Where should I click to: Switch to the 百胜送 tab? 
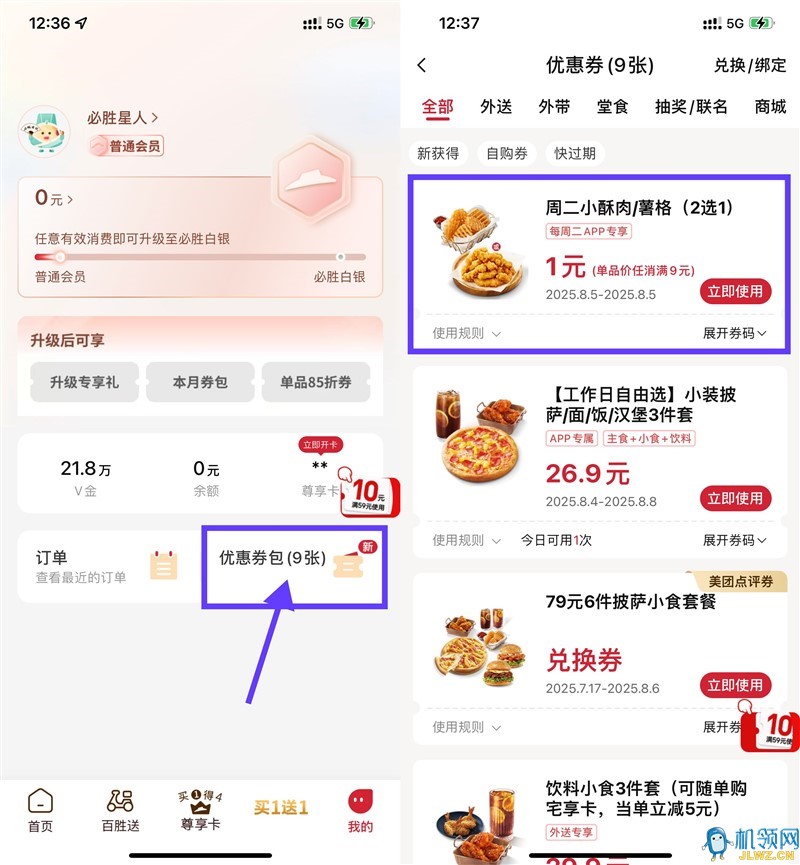click(x=120, y=811)
